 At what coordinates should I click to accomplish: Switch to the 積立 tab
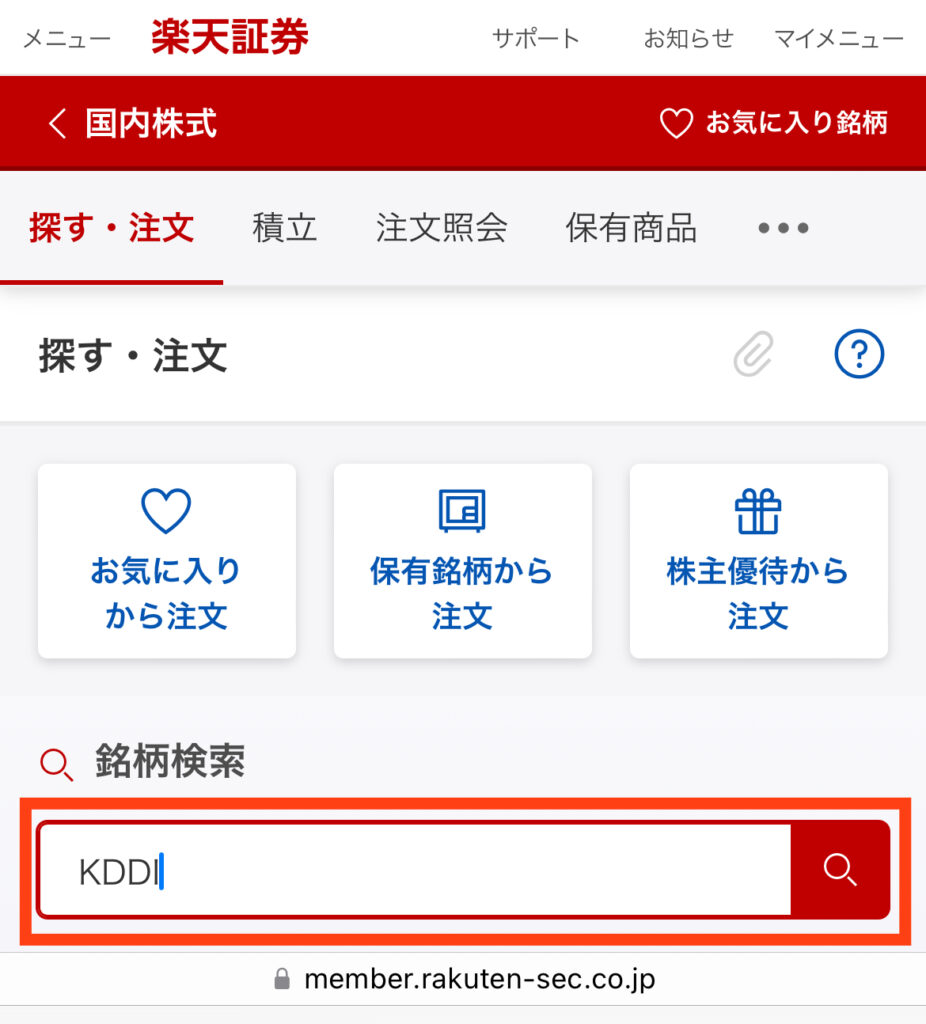point(284,228)
